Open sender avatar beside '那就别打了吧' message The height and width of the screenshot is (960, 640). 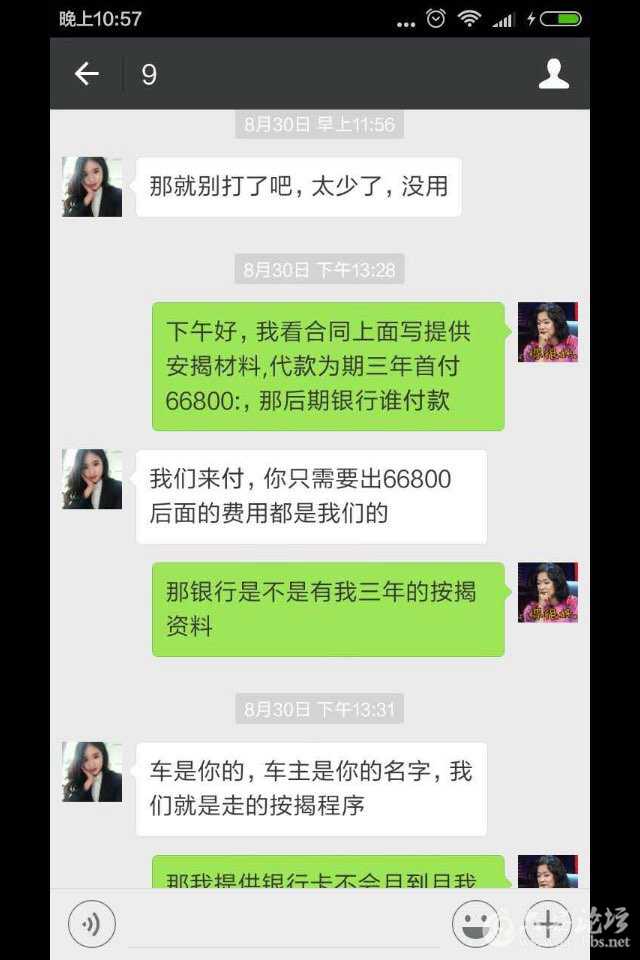click(92, 187)
